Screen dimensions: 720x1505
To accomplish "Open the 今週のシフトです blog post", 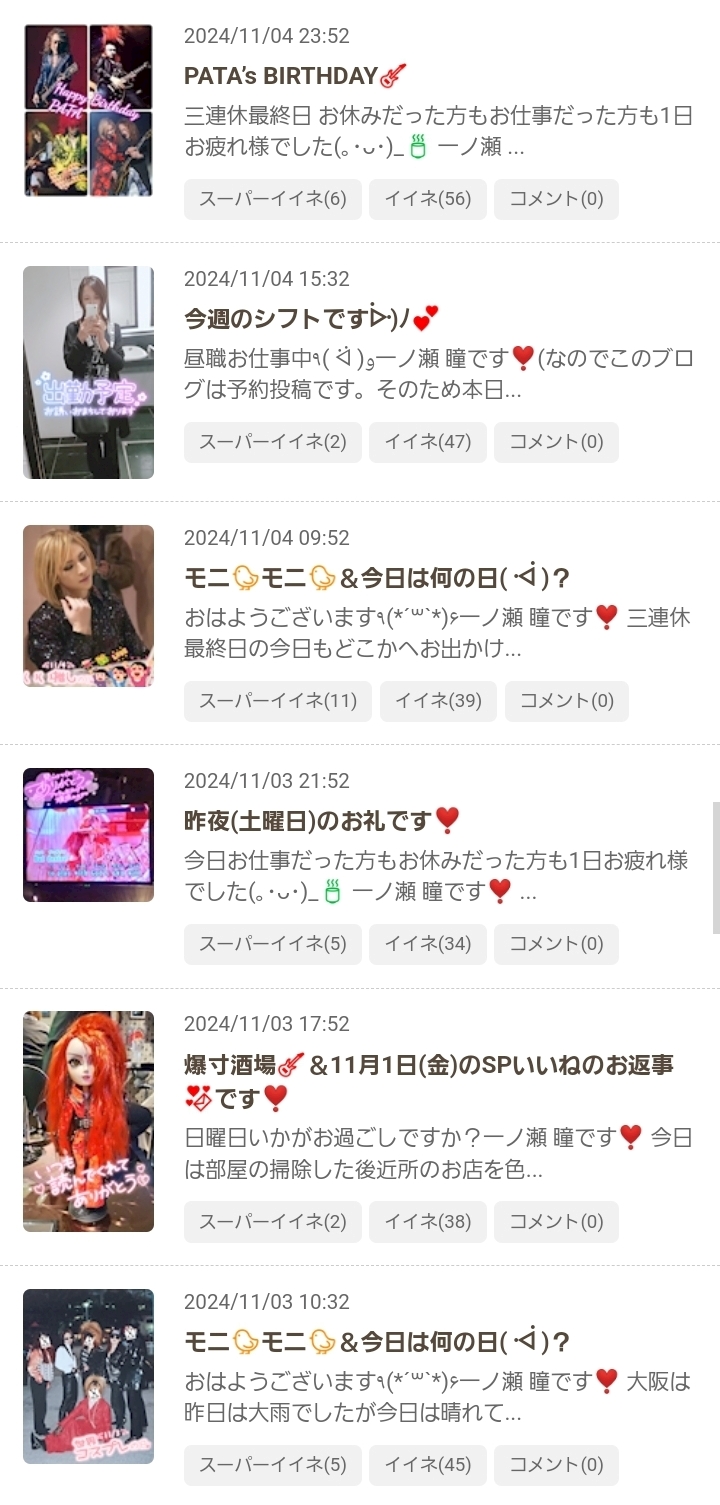I will pos(311,319).
